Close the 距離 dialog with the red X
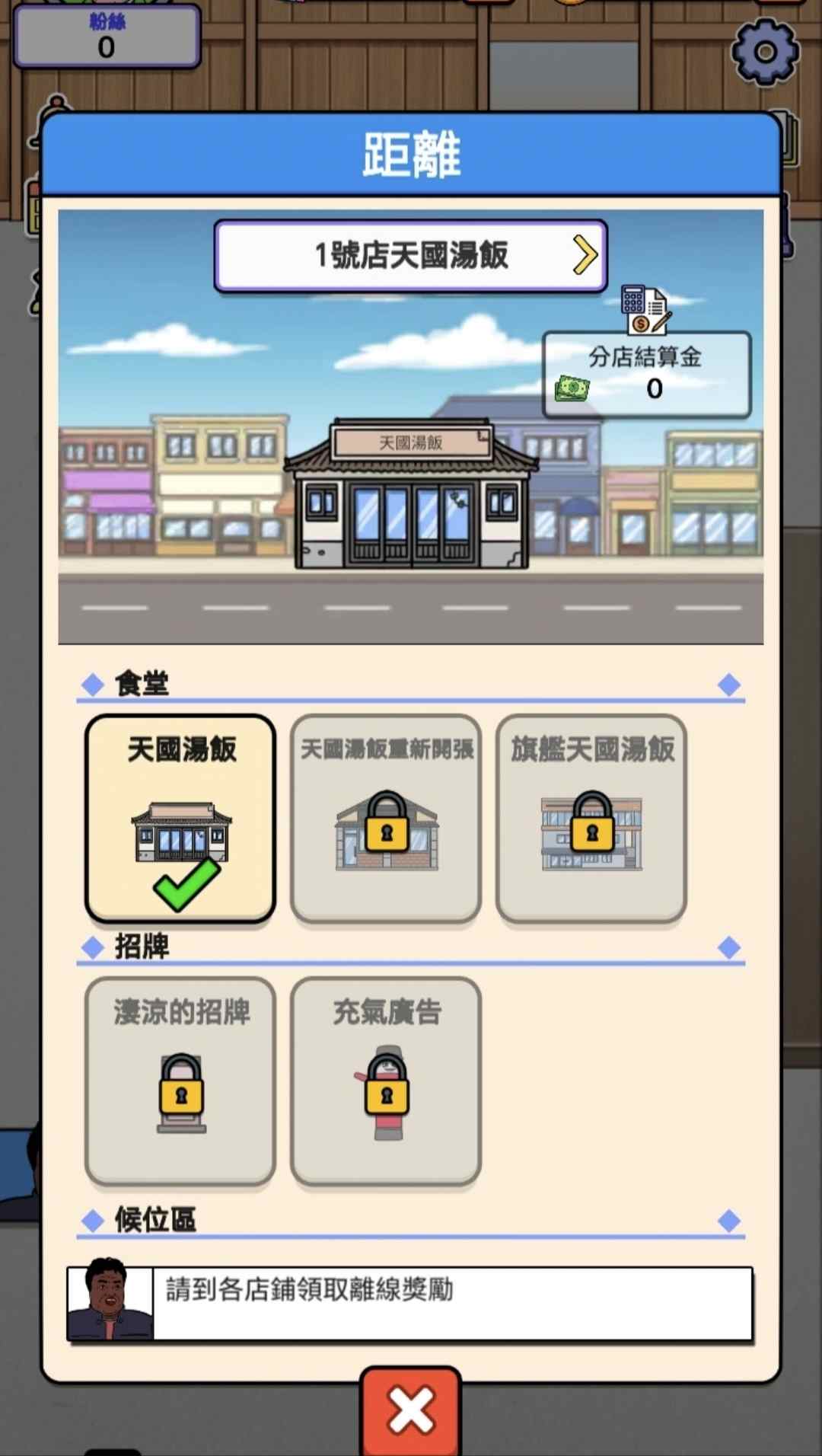 click(411, 1410)
